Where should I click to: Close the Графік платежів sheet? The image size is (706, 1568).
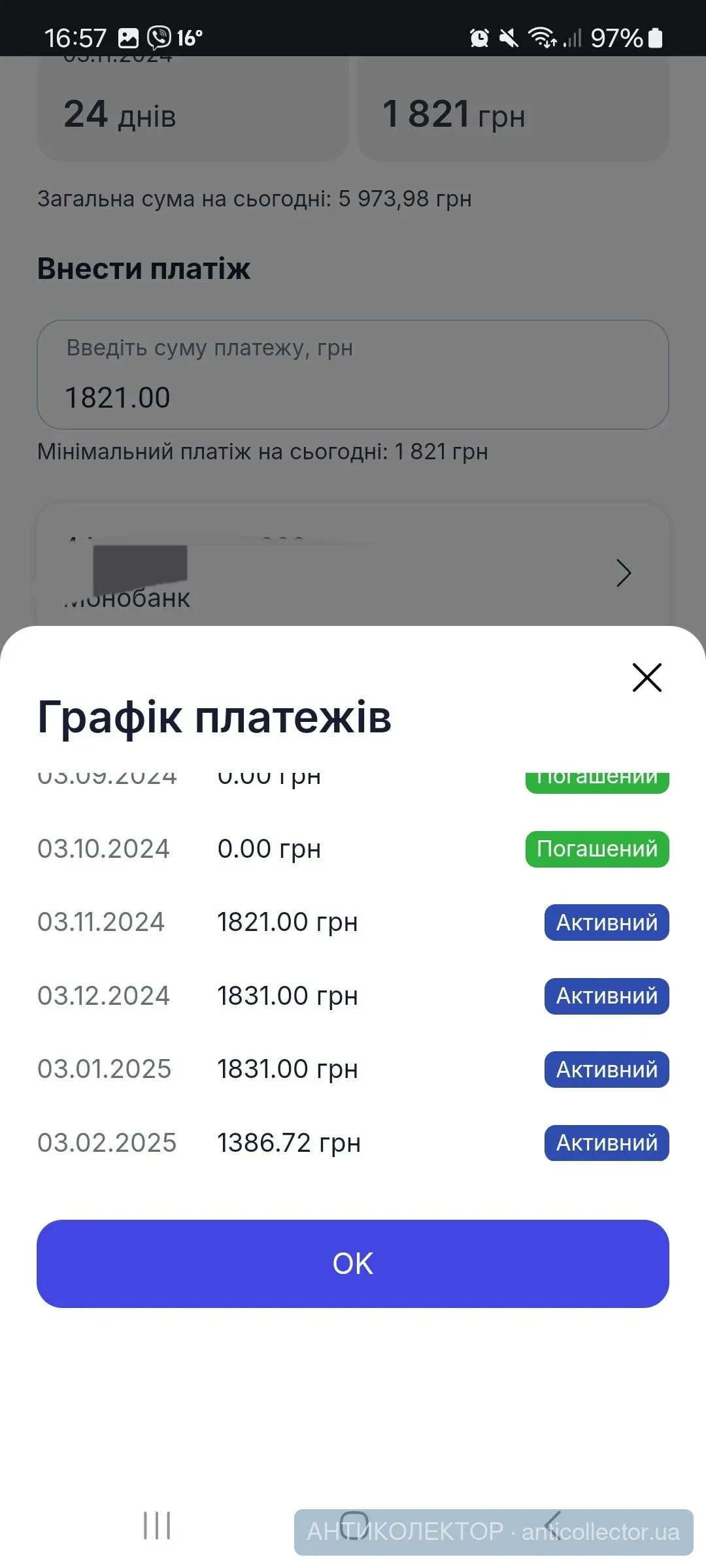pos(647,678)
